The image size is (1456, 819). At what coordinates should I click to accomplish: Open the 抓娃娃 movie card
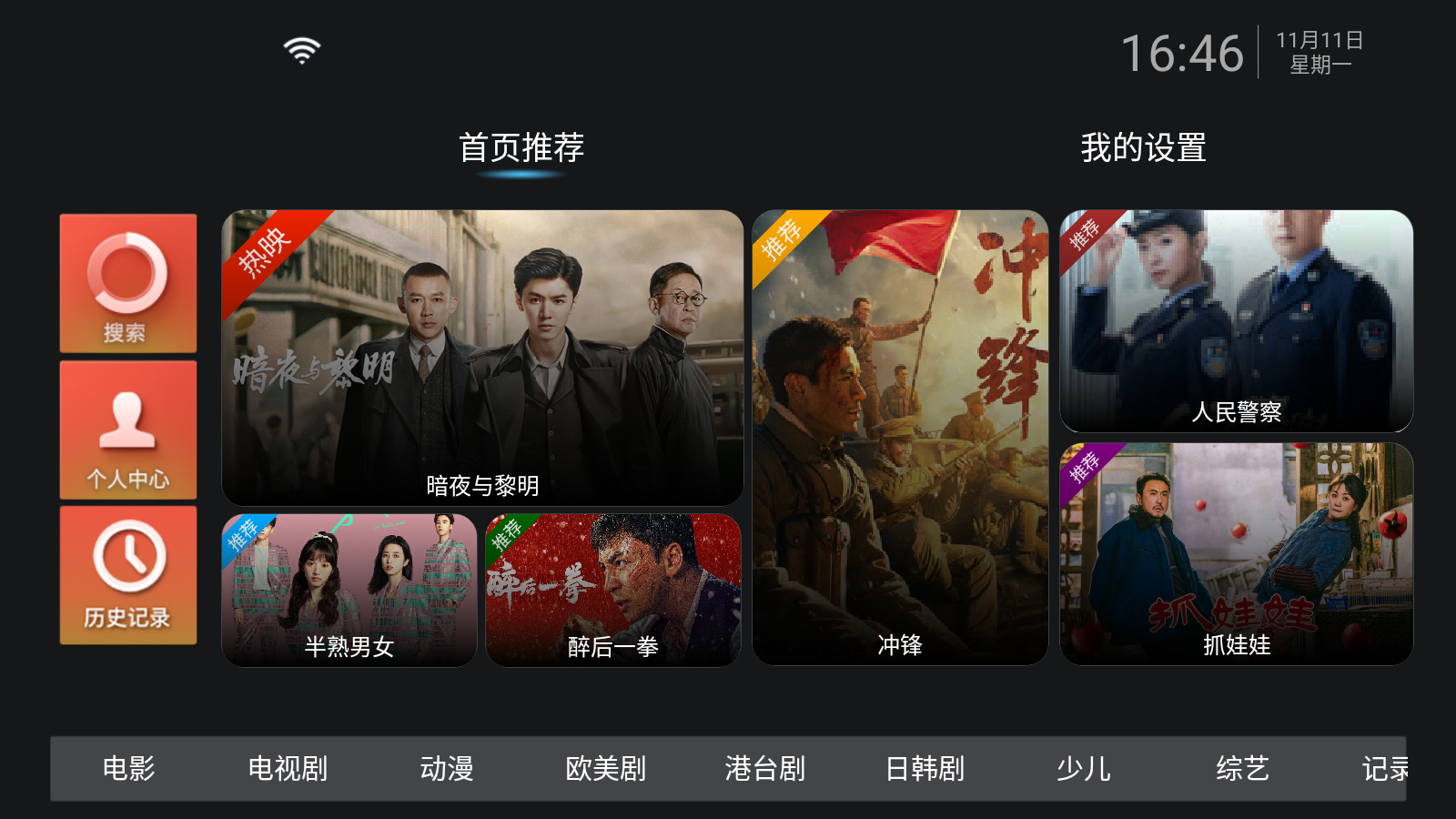[1236, 553]
